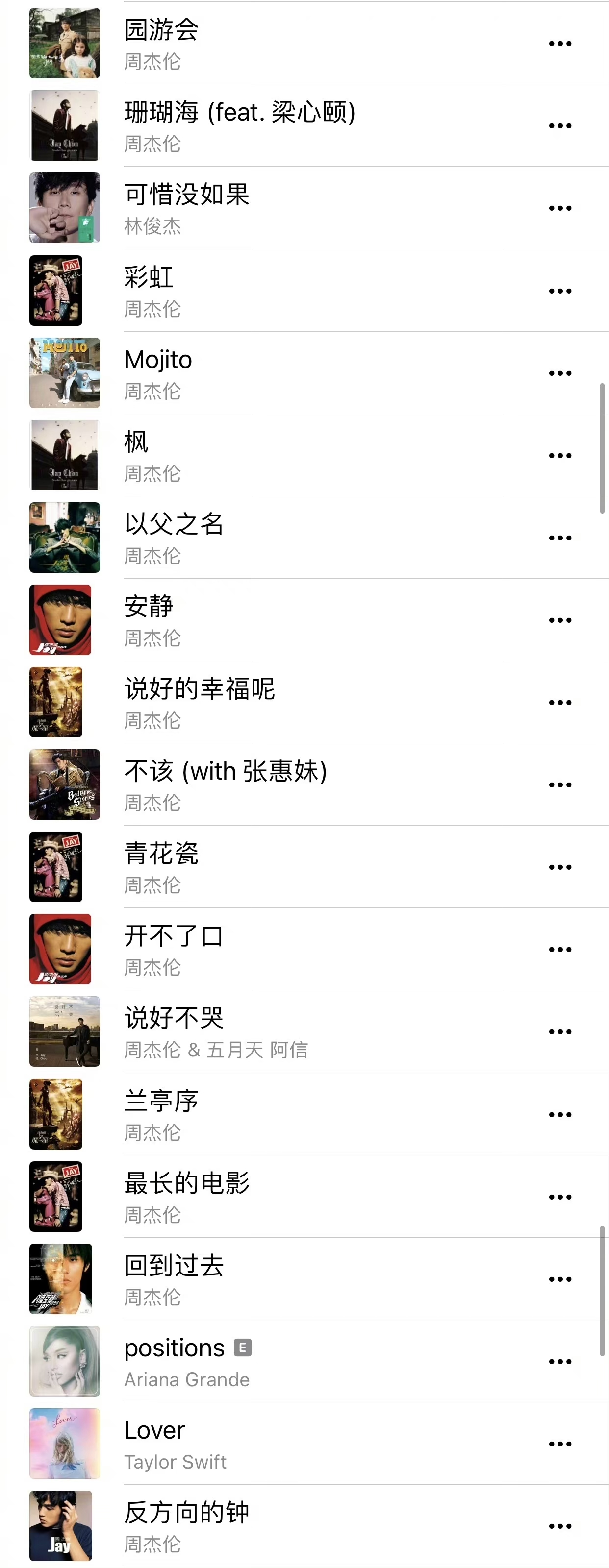Screen dimensions: 609x1568
Task: Open the album art for 珊瑚海
Action: pos(65,125)
